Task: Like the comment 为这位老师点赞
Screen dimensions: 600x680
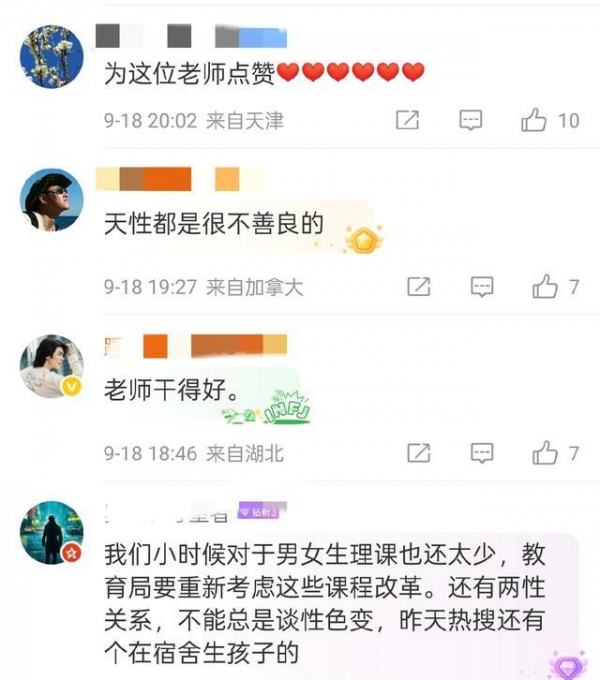Action: (535, 121)
